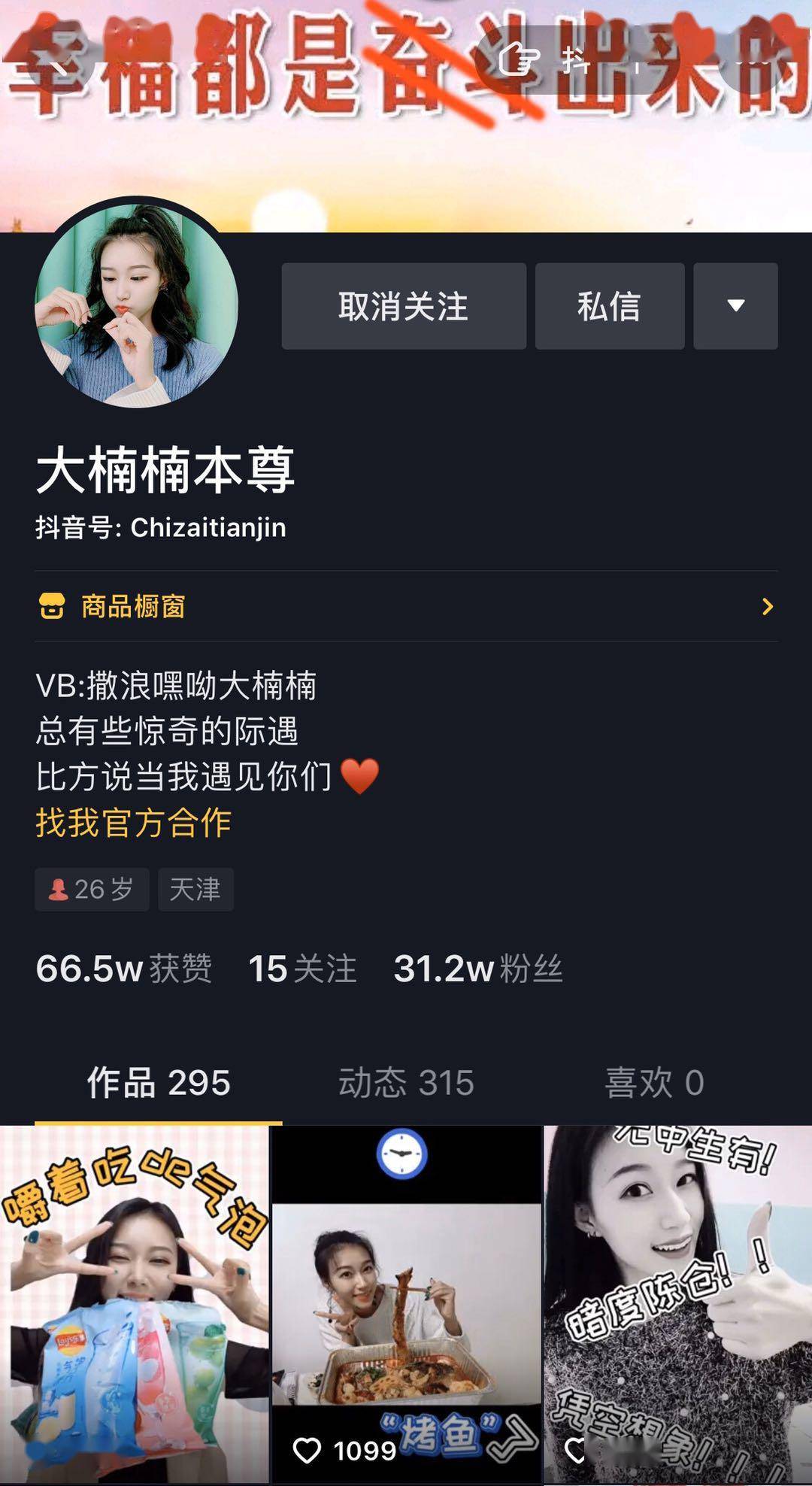Open the 商品橱窗 product showcase
Screen dimensions: 812x1486
(x=406, y=606)
